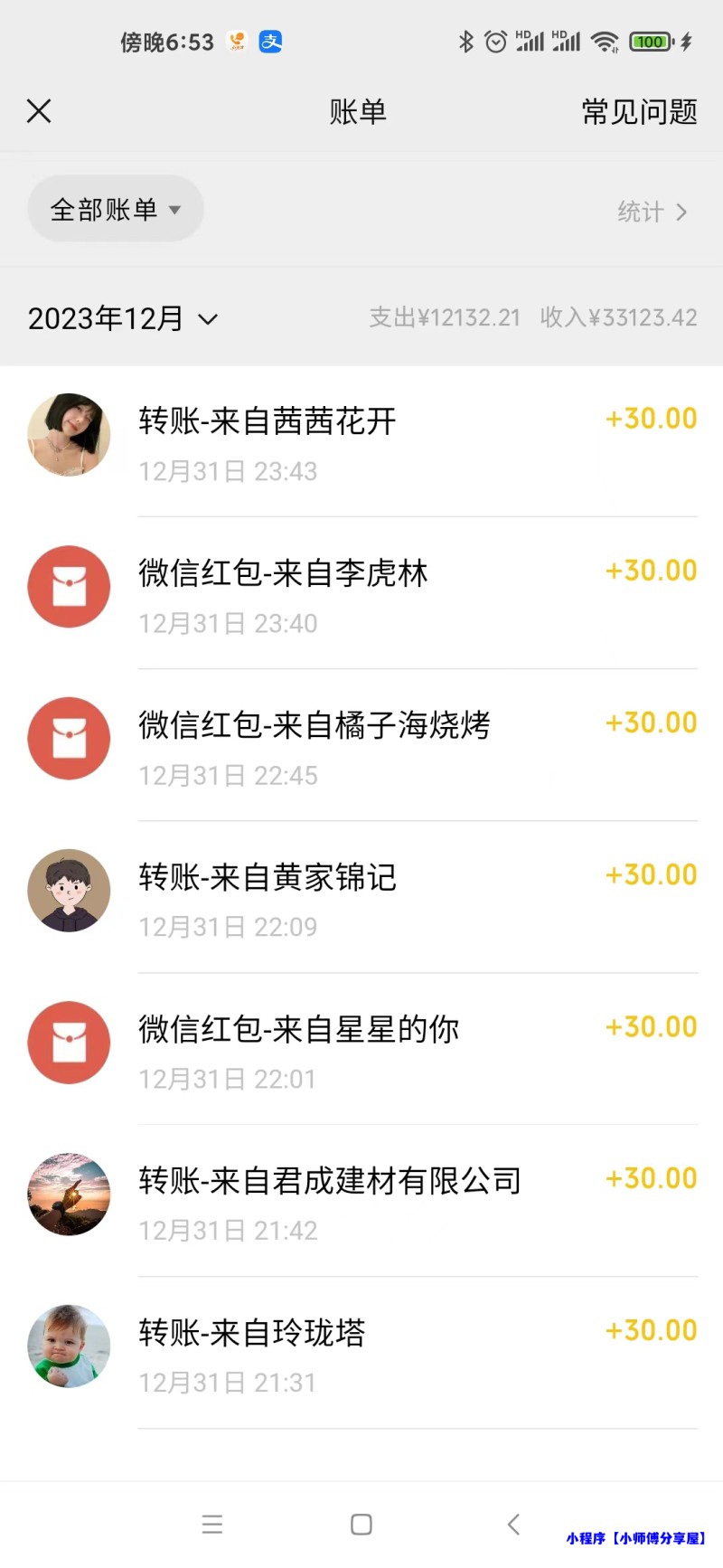This screenshot has width=723, height=1568.
Task: Change the month from 2023年12月
Action: [123, 318]
